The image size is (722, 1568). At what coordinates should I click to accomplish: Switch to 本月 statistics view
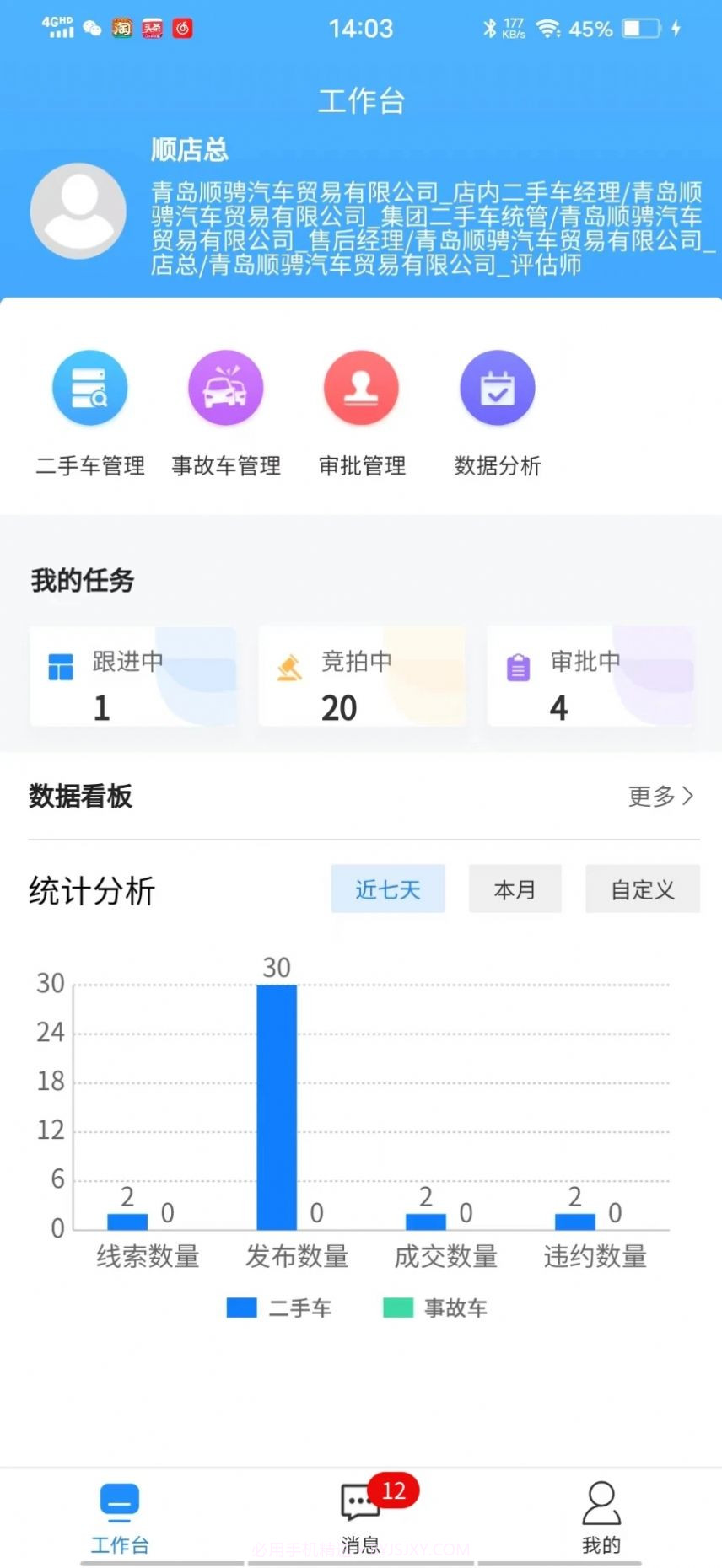pyautogui.click(x=515, y=889)
